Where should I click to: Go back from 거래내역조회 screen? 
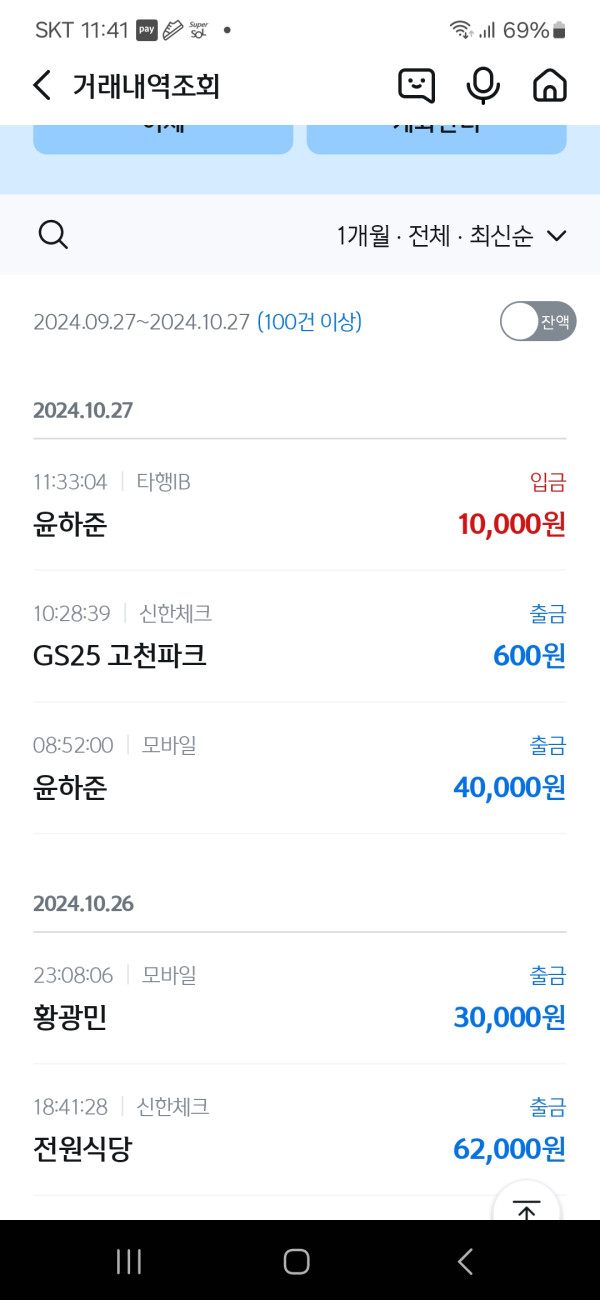click(x=41, y=86)
